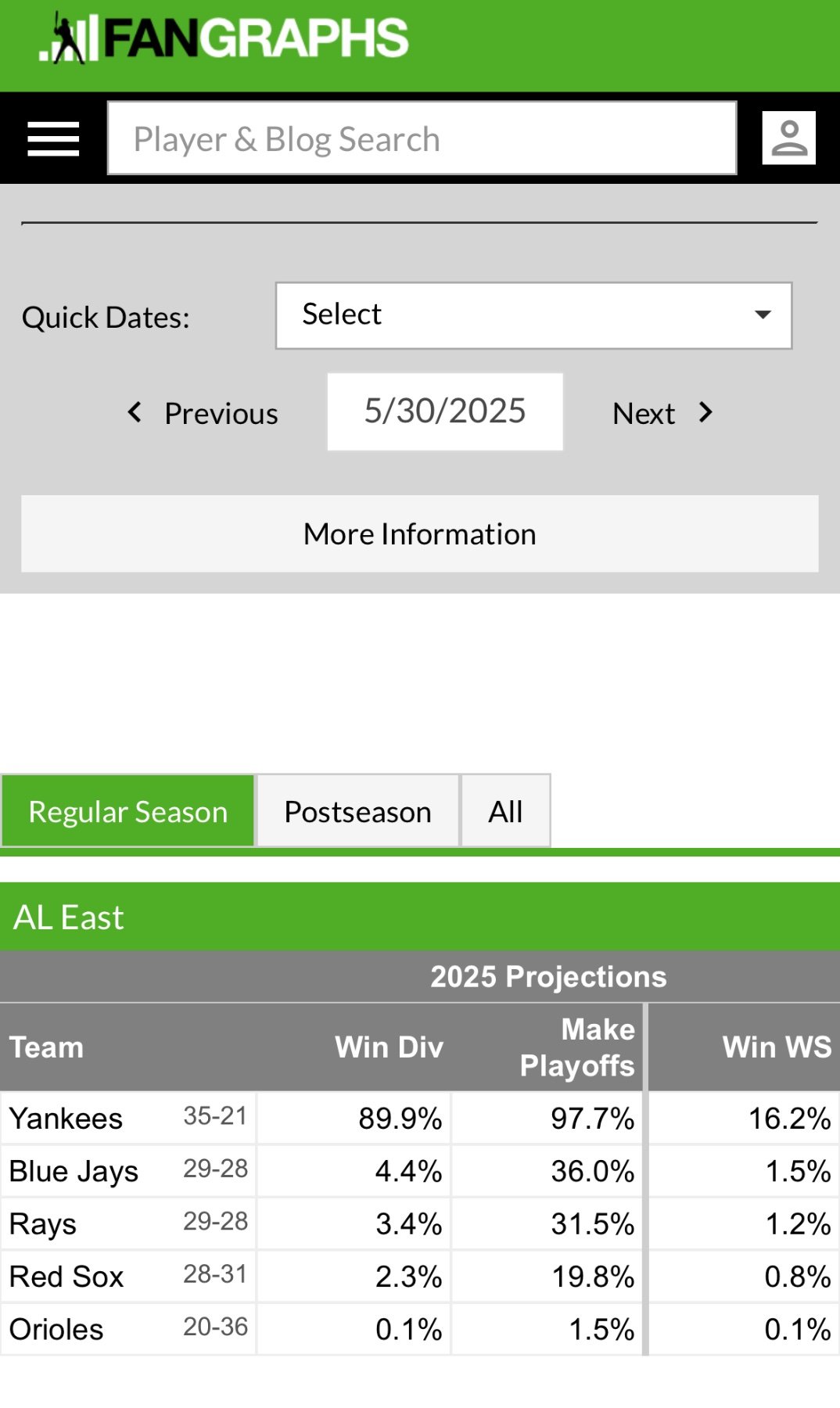Expand the More Information section
Image resolution: width=840 pixels, height=1408 pixels.
pos(420,534)
